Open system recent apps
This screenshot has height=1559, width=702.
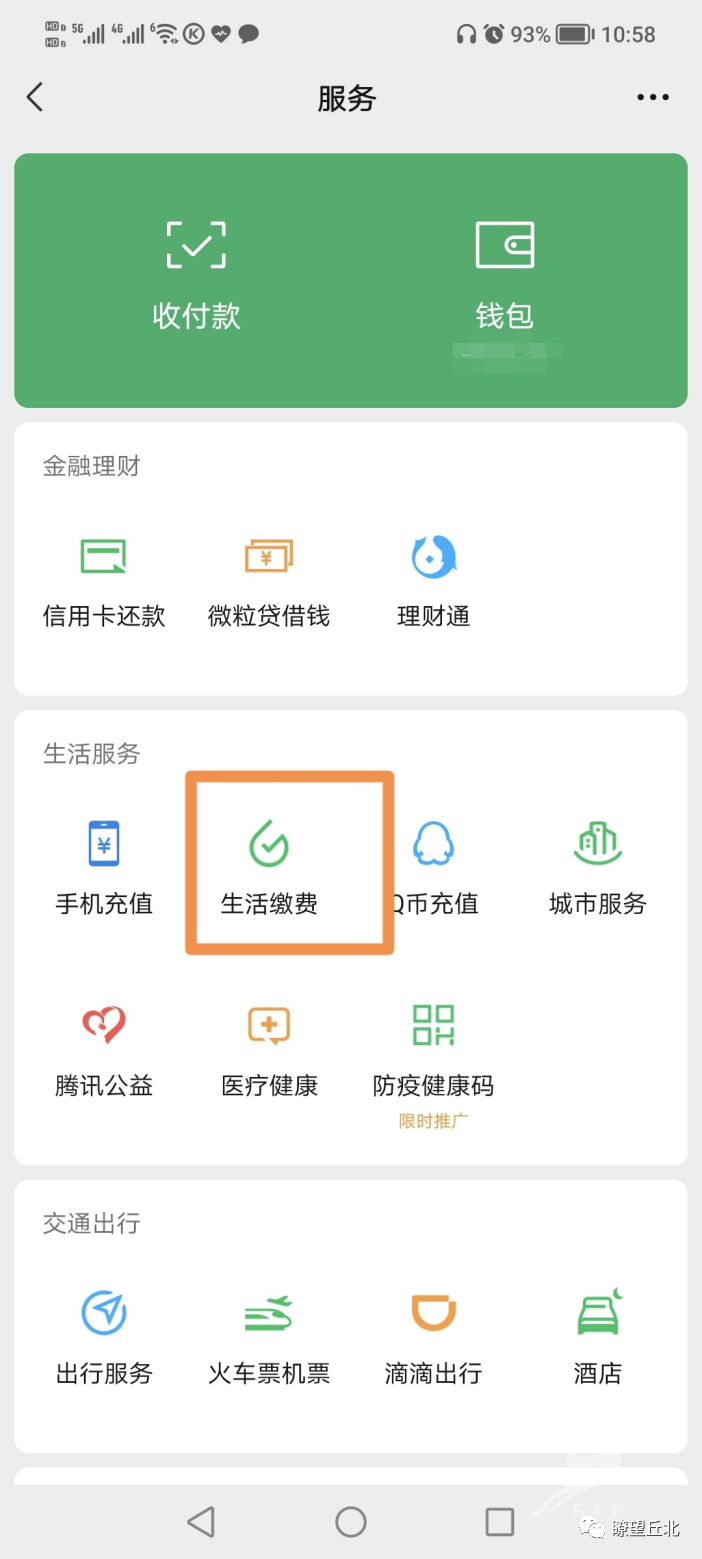(x=500, y=1522)
